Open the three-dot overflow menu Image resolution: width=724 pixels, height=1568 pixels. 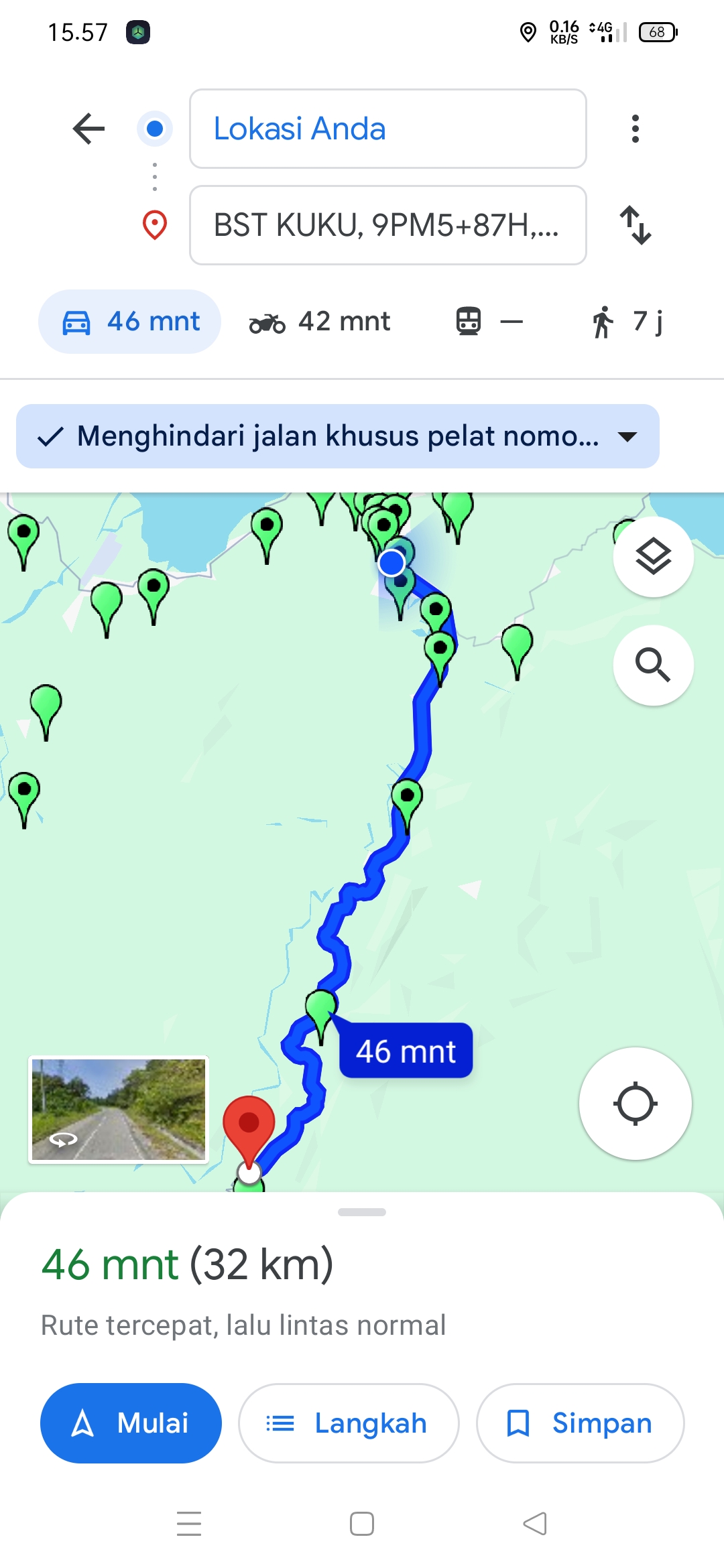tap(635, 129)
